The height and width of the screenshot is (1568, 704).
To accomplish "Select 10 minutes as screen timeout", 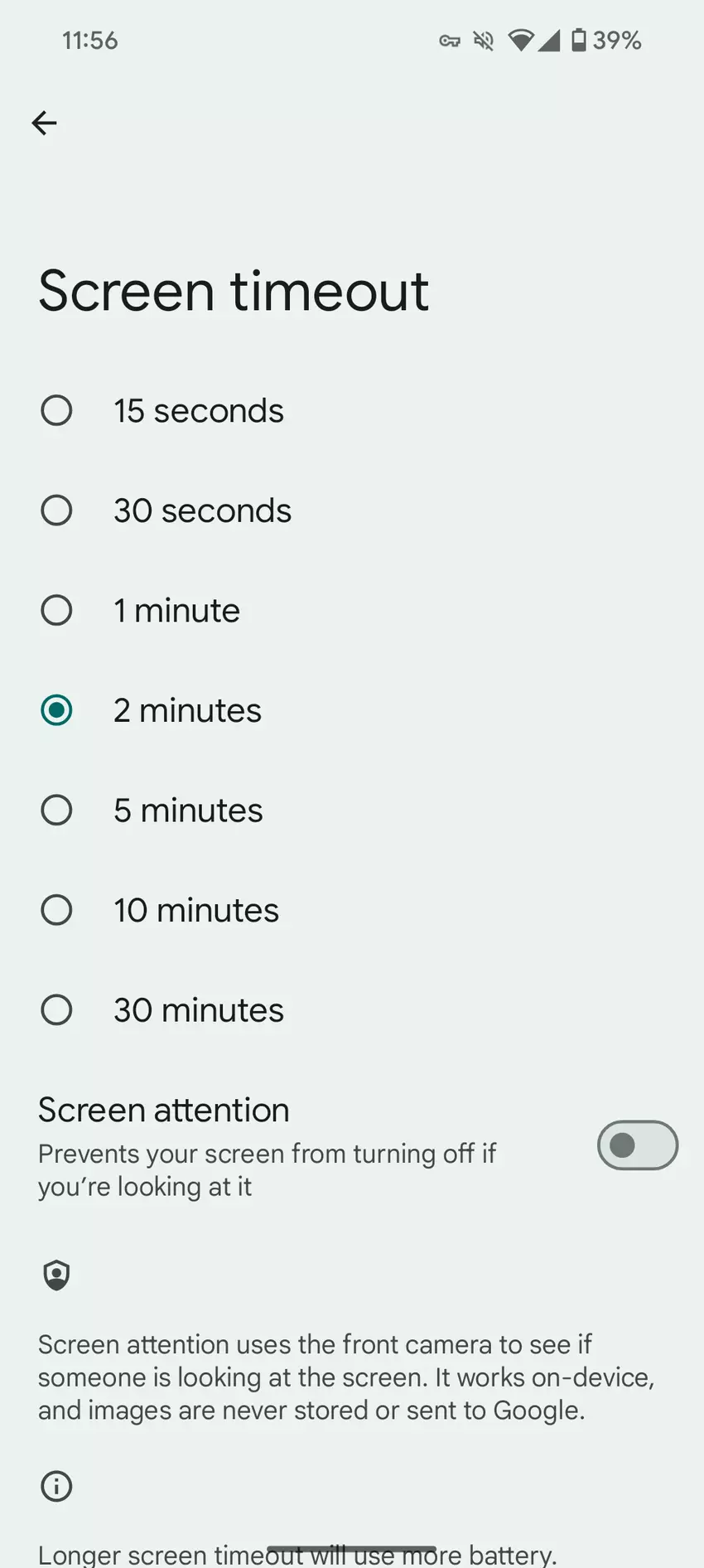I will pyautogui.click(x=56, y=910).
